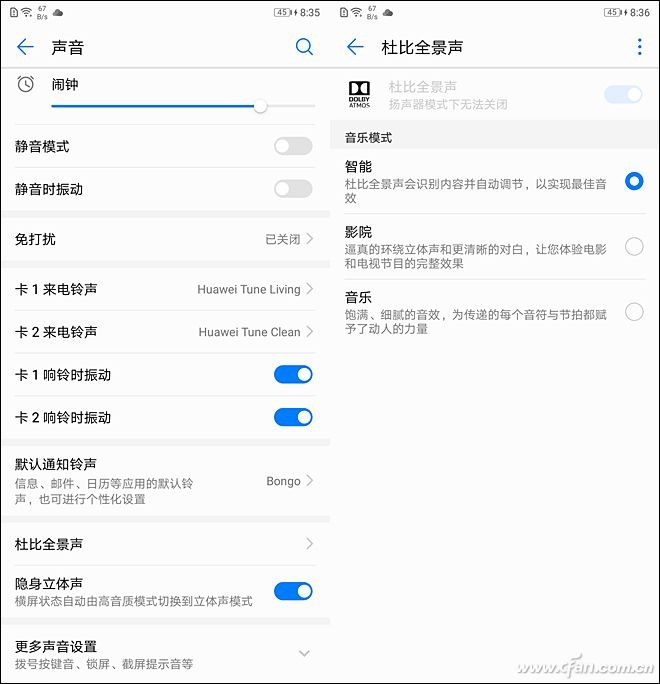
Task: Turn off 隐身立体声 switch
Action: coord(293,591)
